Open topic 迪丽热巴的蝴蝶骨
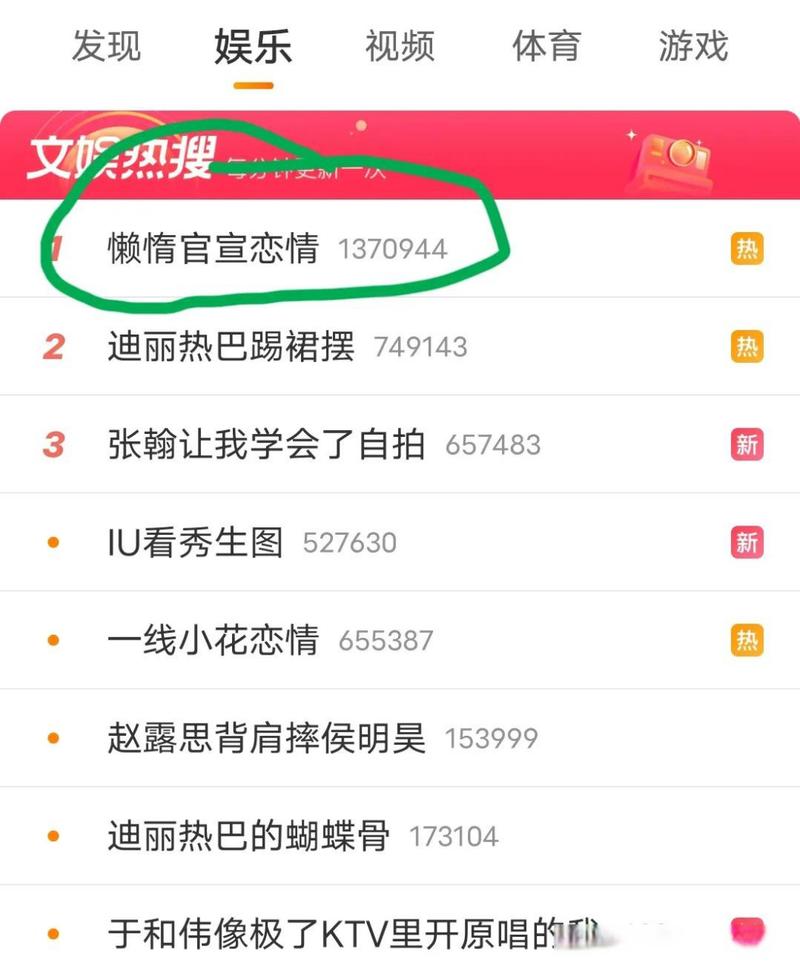The image size is (800, 971). [248, 836]
